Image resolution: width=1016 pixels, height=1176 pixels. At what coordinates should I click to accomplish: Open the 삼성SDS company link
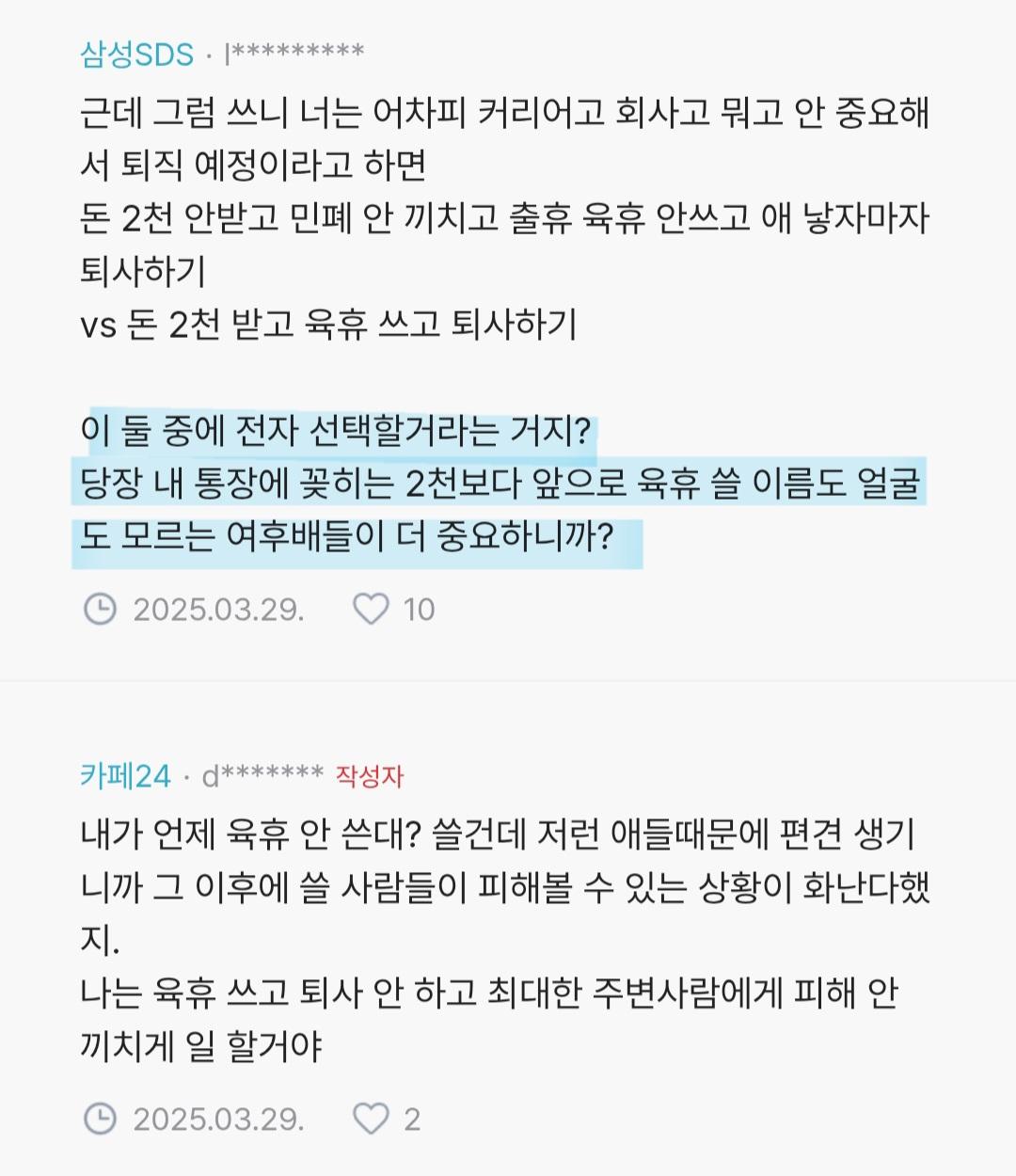136,54
